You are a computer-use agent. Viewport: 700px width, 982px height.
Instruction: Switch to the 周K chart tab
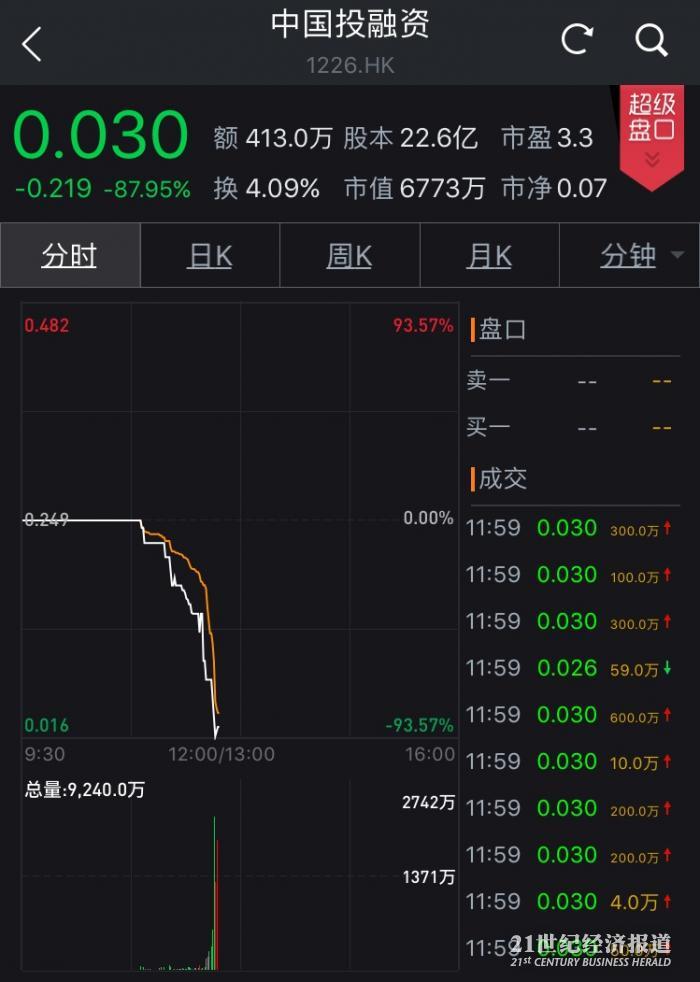349,256
